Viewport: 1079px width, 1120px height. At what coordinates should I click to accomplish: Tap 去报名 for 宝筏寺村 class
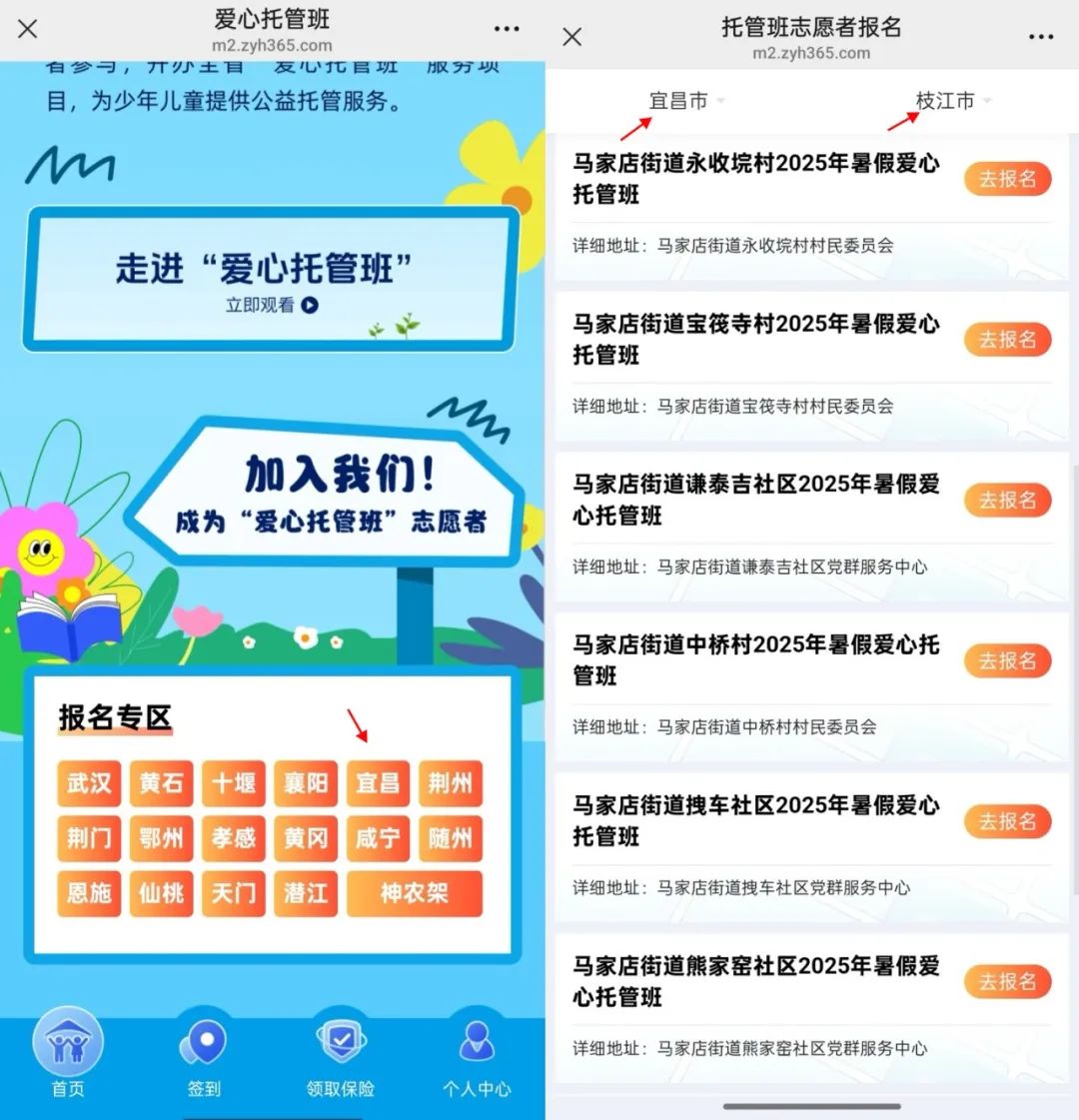point(1007,340)
